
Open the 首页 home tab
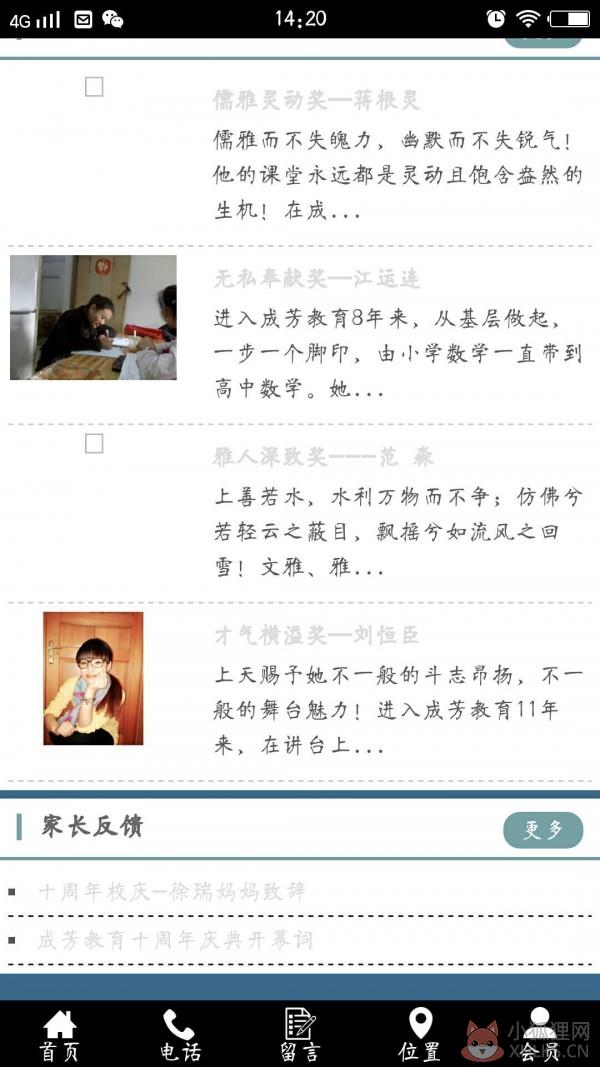pyautogui.click(x=60, y=1036)
